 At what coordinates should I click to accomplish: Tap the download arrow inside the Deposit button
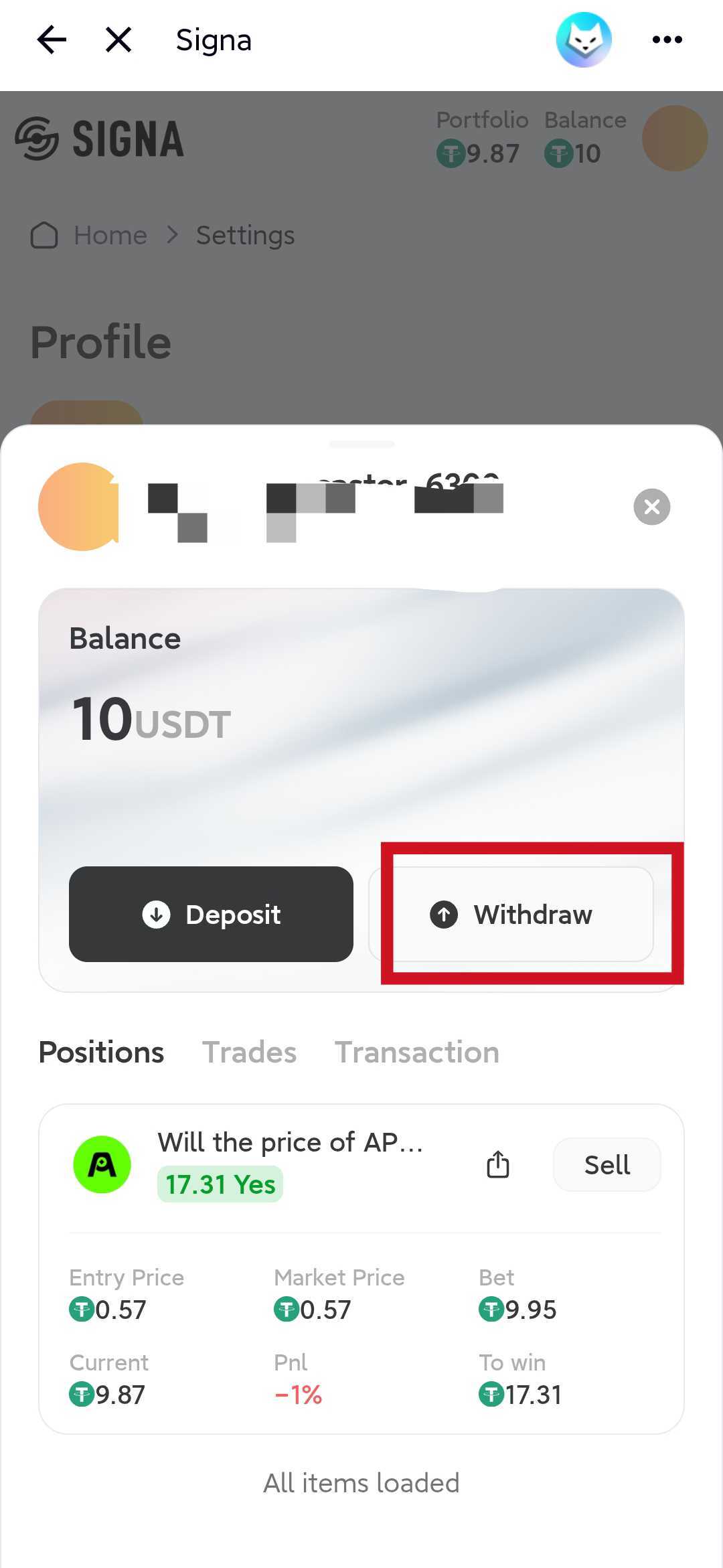coord(156,915)
